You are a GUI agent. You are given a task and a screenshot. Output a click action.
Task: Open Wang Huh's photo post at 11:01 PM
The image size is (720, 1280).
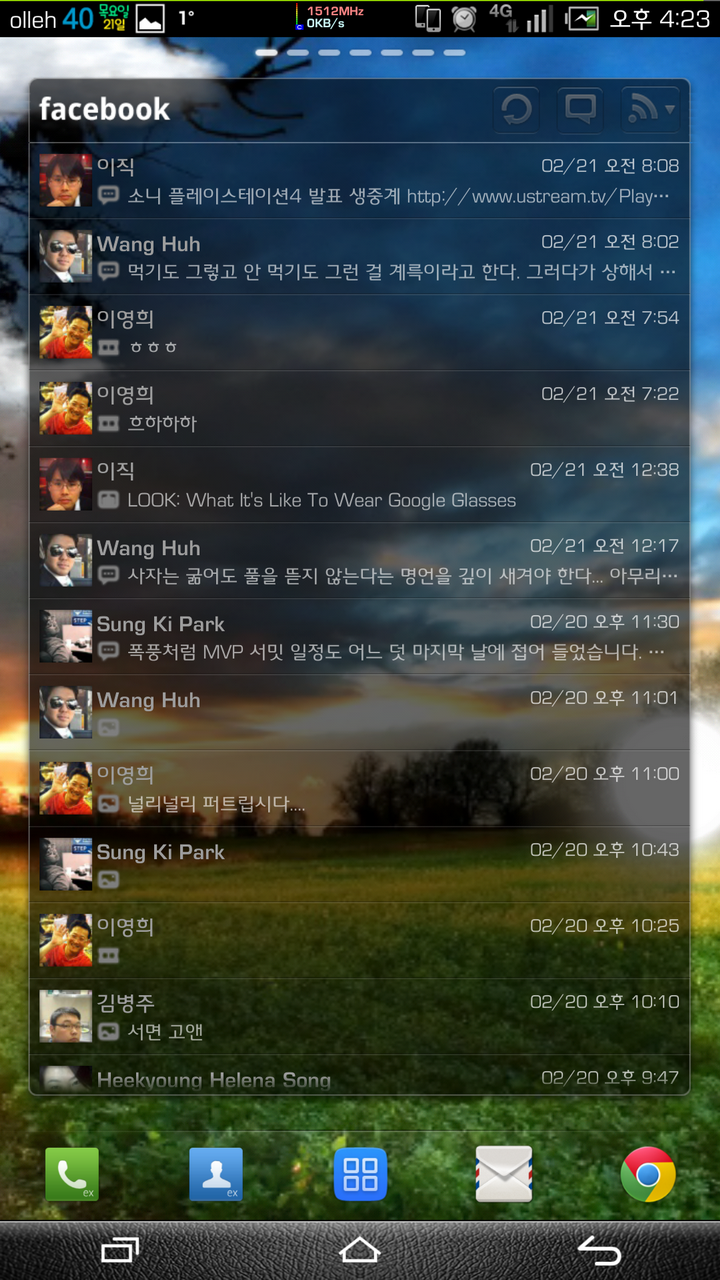point(360,713)
